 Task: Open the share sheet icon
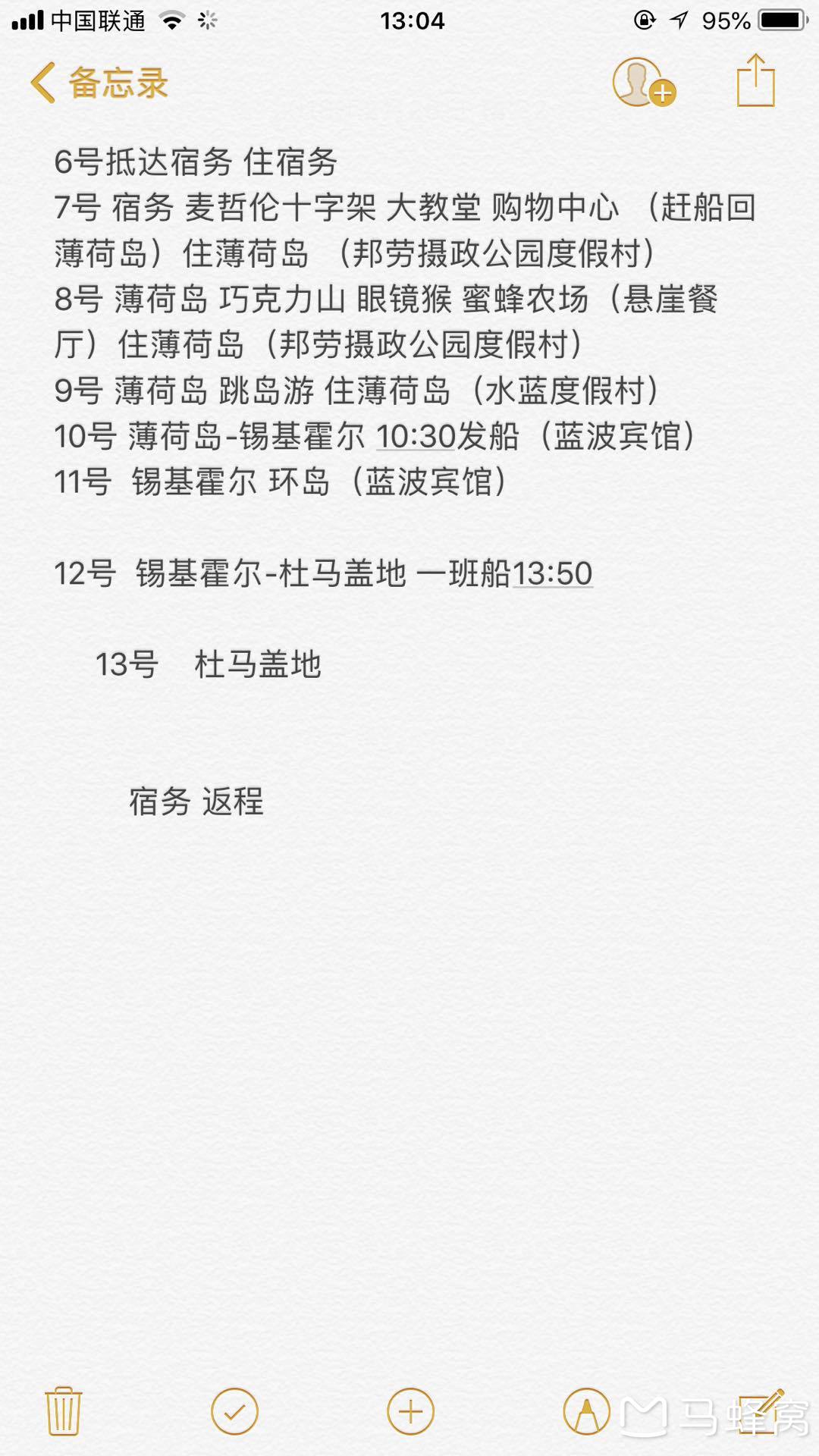tap(756, 80)
